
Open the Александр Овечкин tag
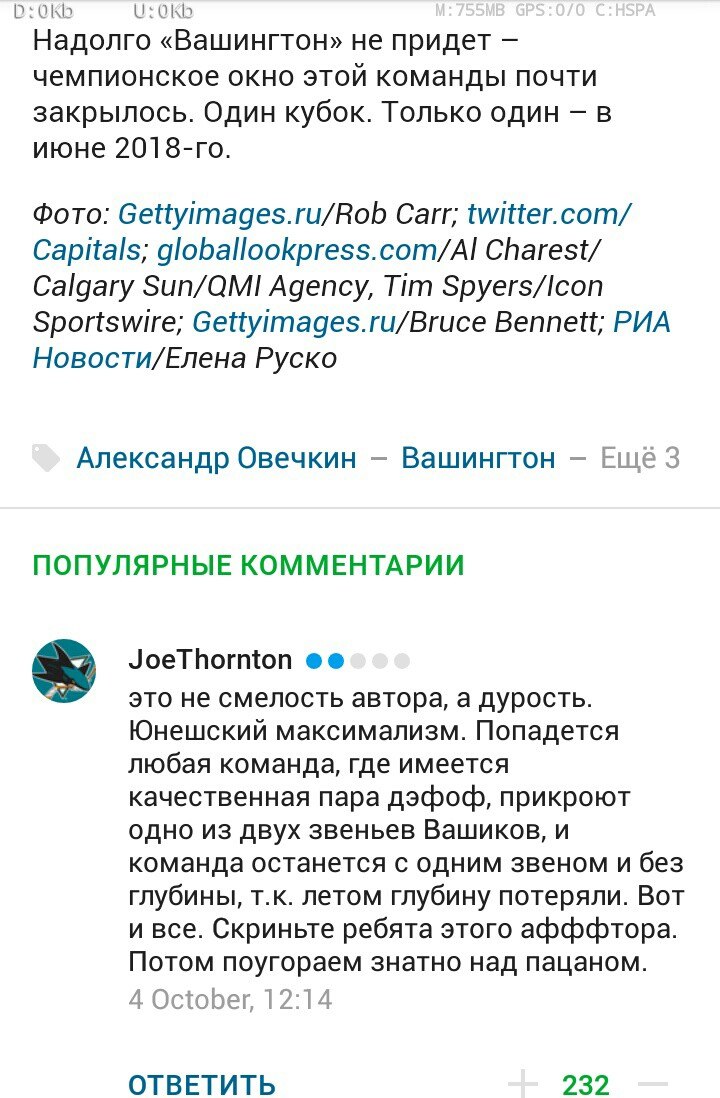(x=216, y=458)
